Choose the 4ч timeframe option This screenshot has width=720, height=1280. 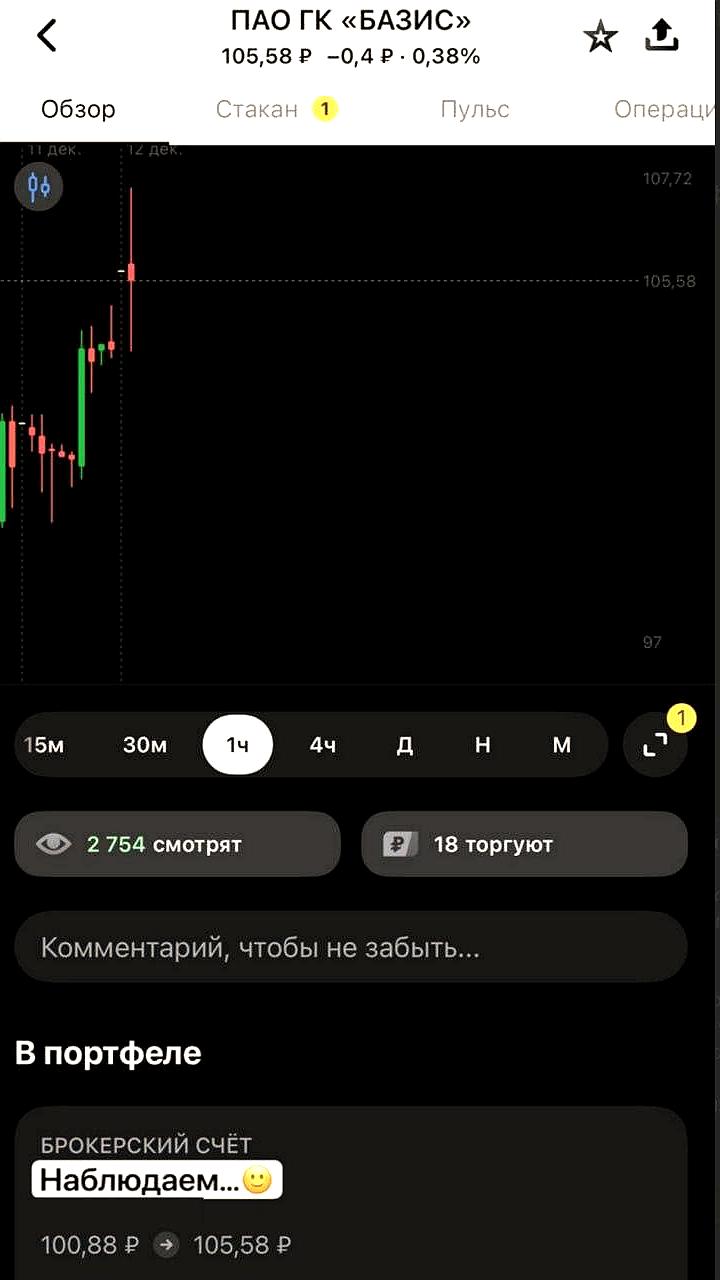click(x=323, y=745)
